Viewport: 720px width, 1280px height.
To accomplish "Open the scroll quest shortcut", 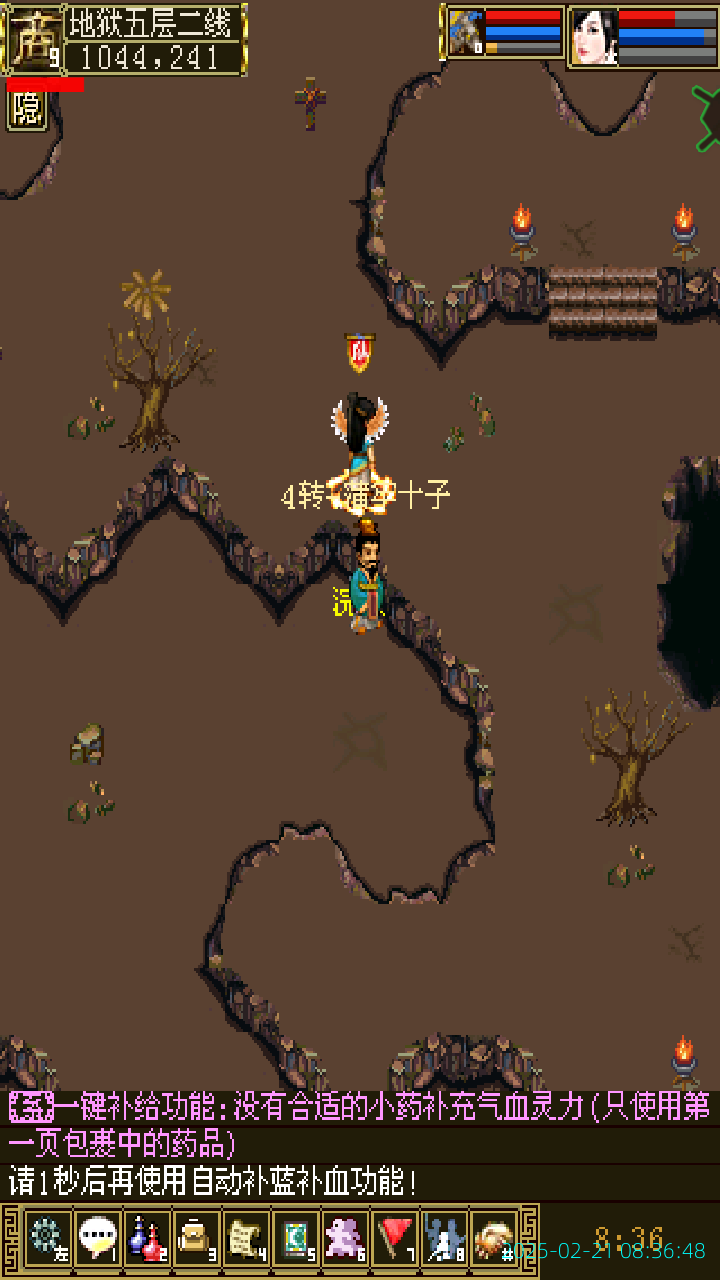I will coord(246,1239).
